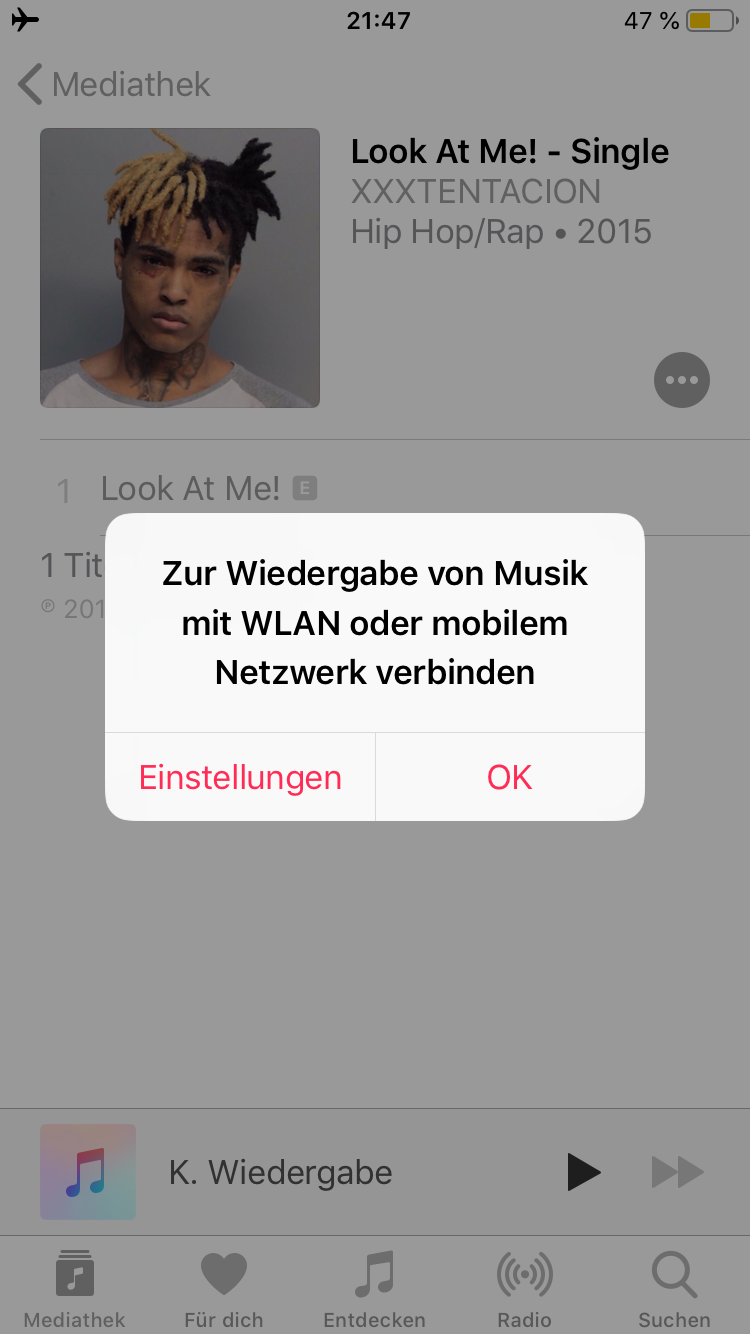Switch to the Für dich tab
Screen dimensions: 750x1334
(x=224, y=1288)
